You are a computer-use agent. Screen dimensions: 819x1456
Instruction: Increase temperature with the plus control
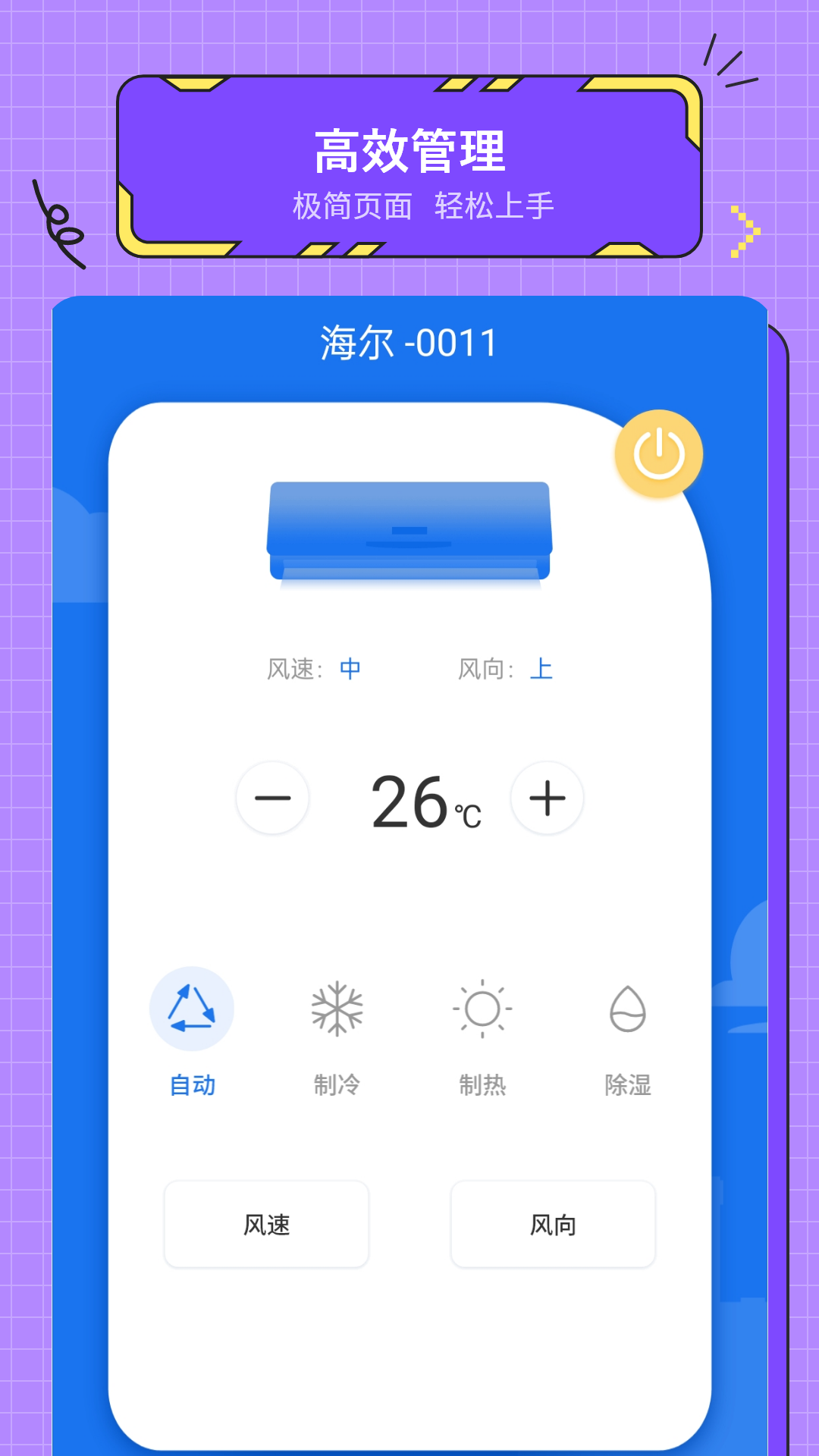point(548,798)
